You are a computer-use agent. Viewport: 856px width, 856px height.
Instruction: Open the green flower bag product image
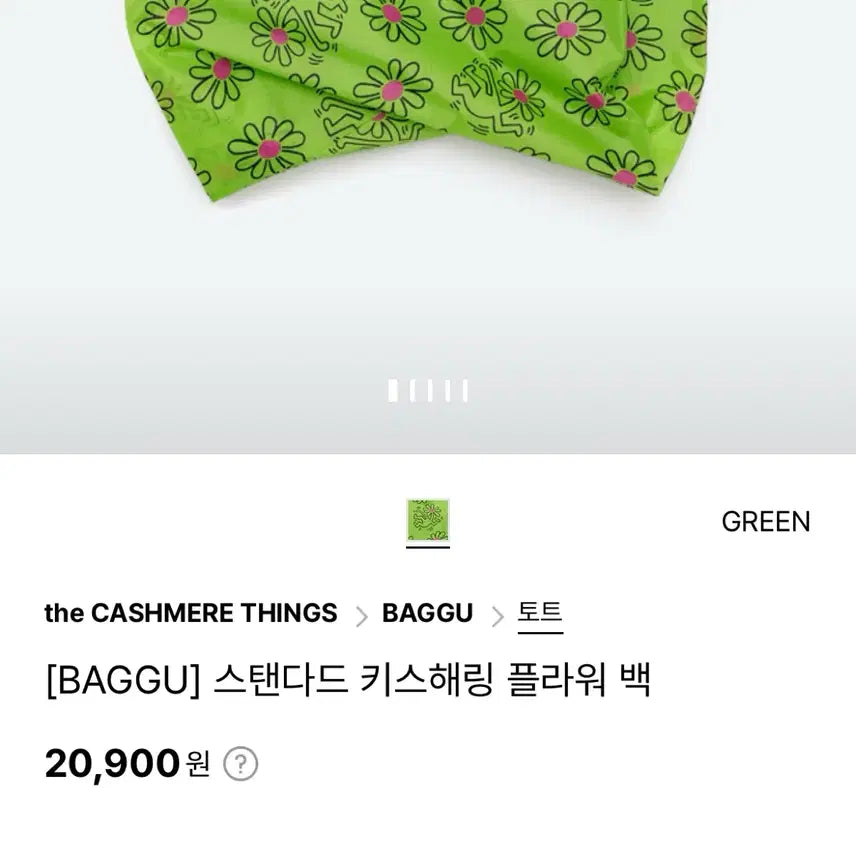[x=430, y=100]
